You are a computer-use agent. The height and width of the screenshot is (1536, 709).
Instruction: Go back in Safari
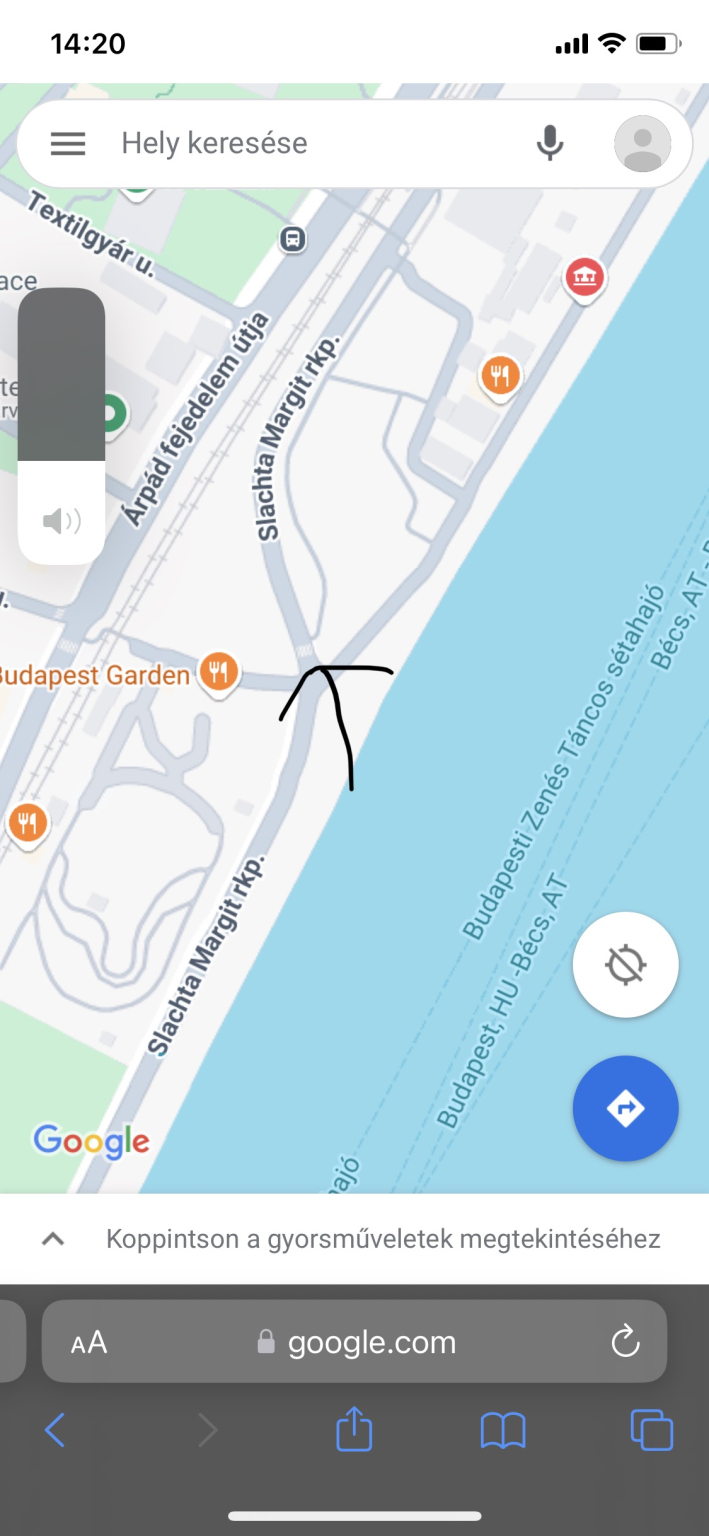[x=55, y=1430]
